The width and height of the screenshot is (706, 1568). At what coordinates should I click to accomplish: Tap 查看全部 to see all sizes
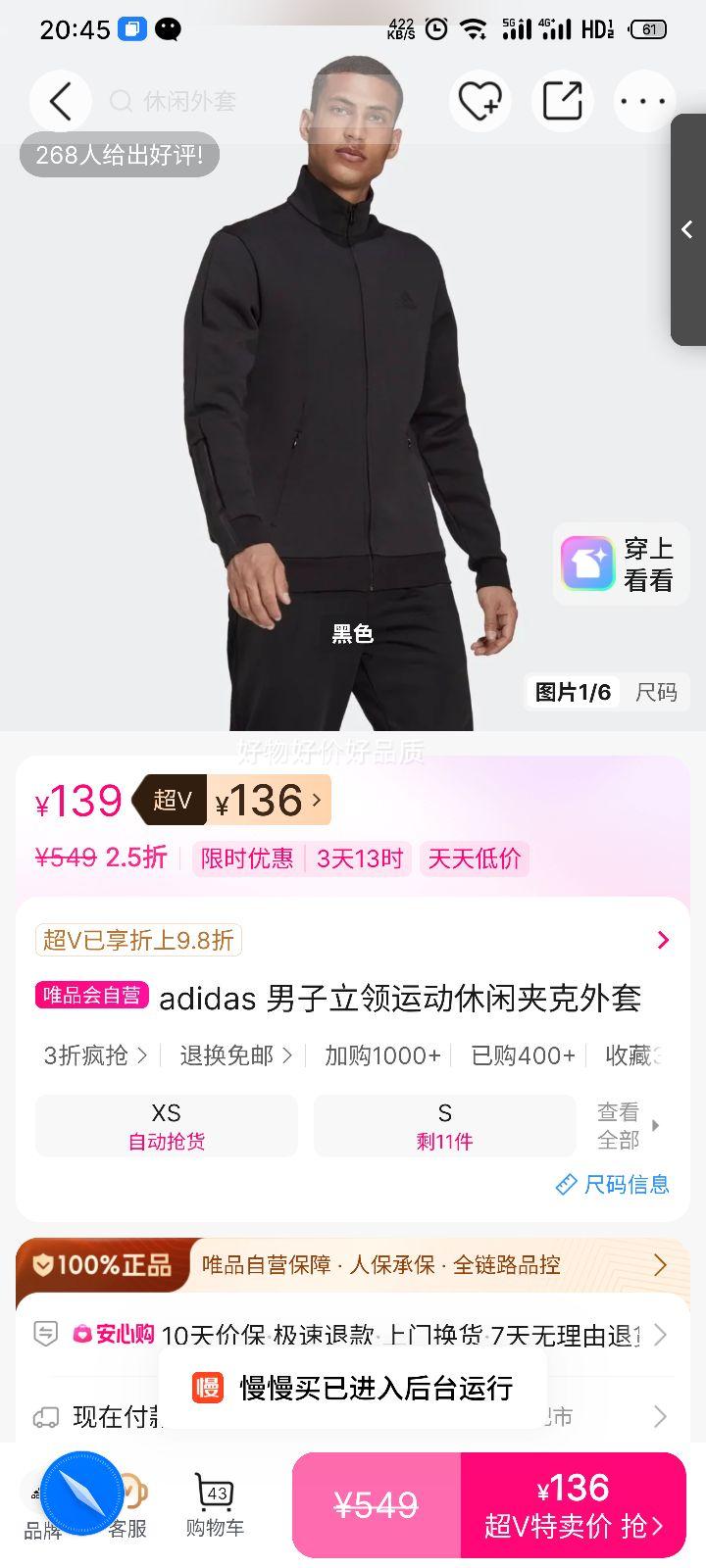click(x=622, y=1125)
